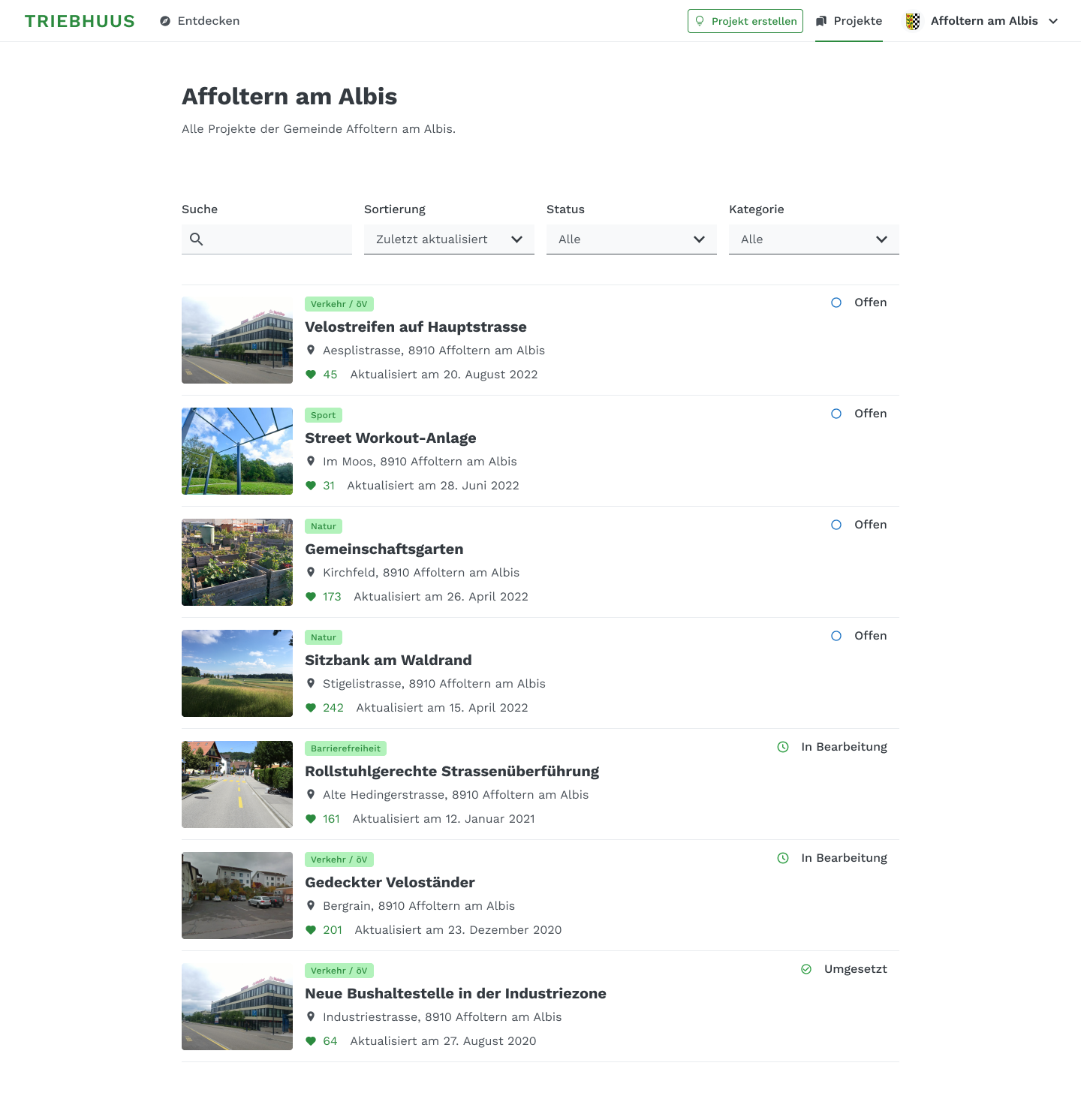
Task: View the Gemeinschaftsgarten project
Action: [x=384, y=549]
